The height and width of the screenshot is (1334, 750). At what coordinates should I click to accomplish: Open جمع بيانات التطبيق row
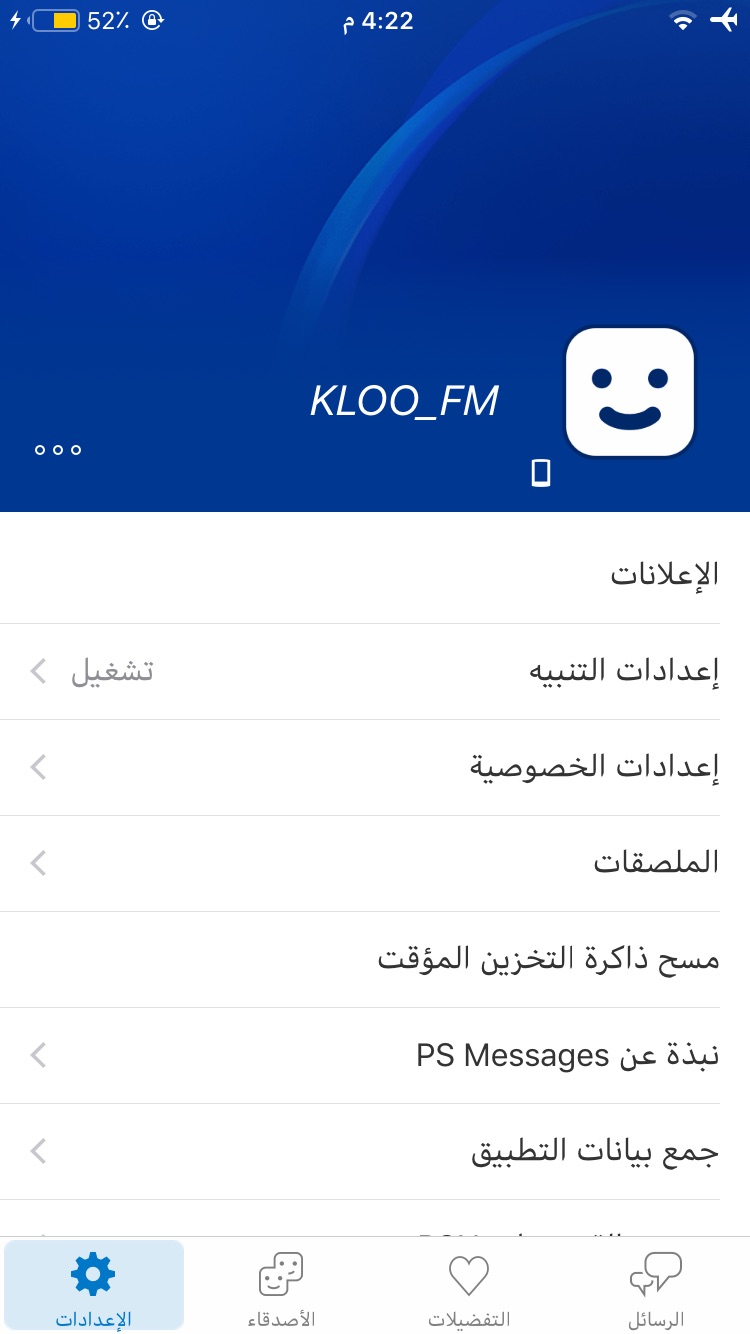[x=375, y=1151]
